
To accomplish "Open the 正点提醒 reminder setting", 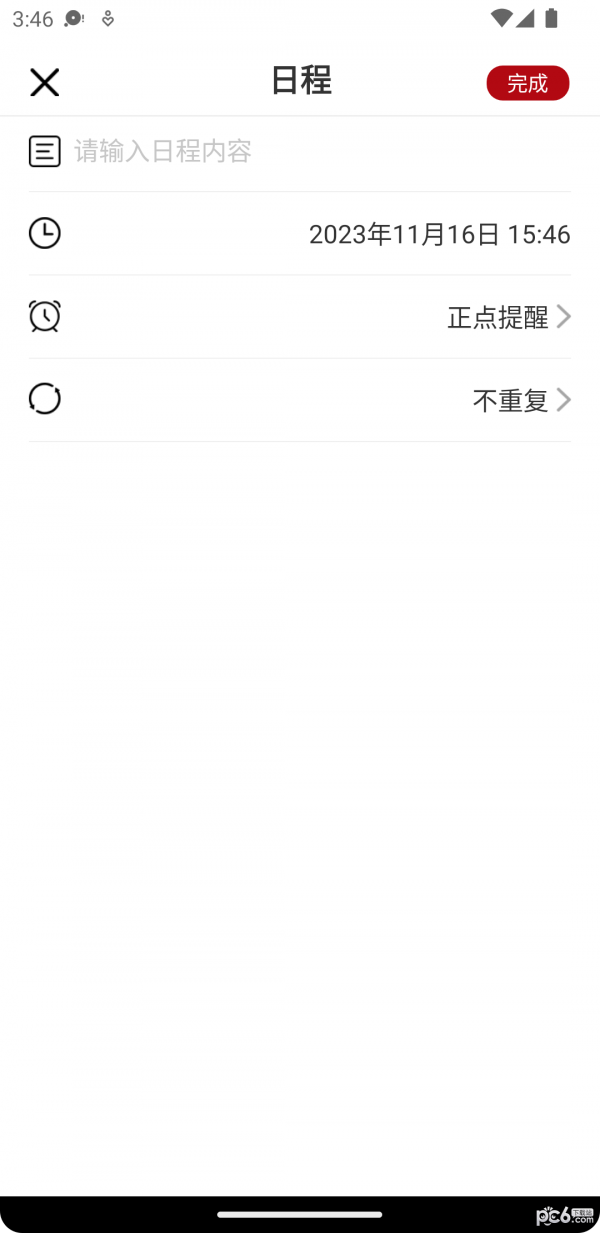I will [x=300, y=317].
